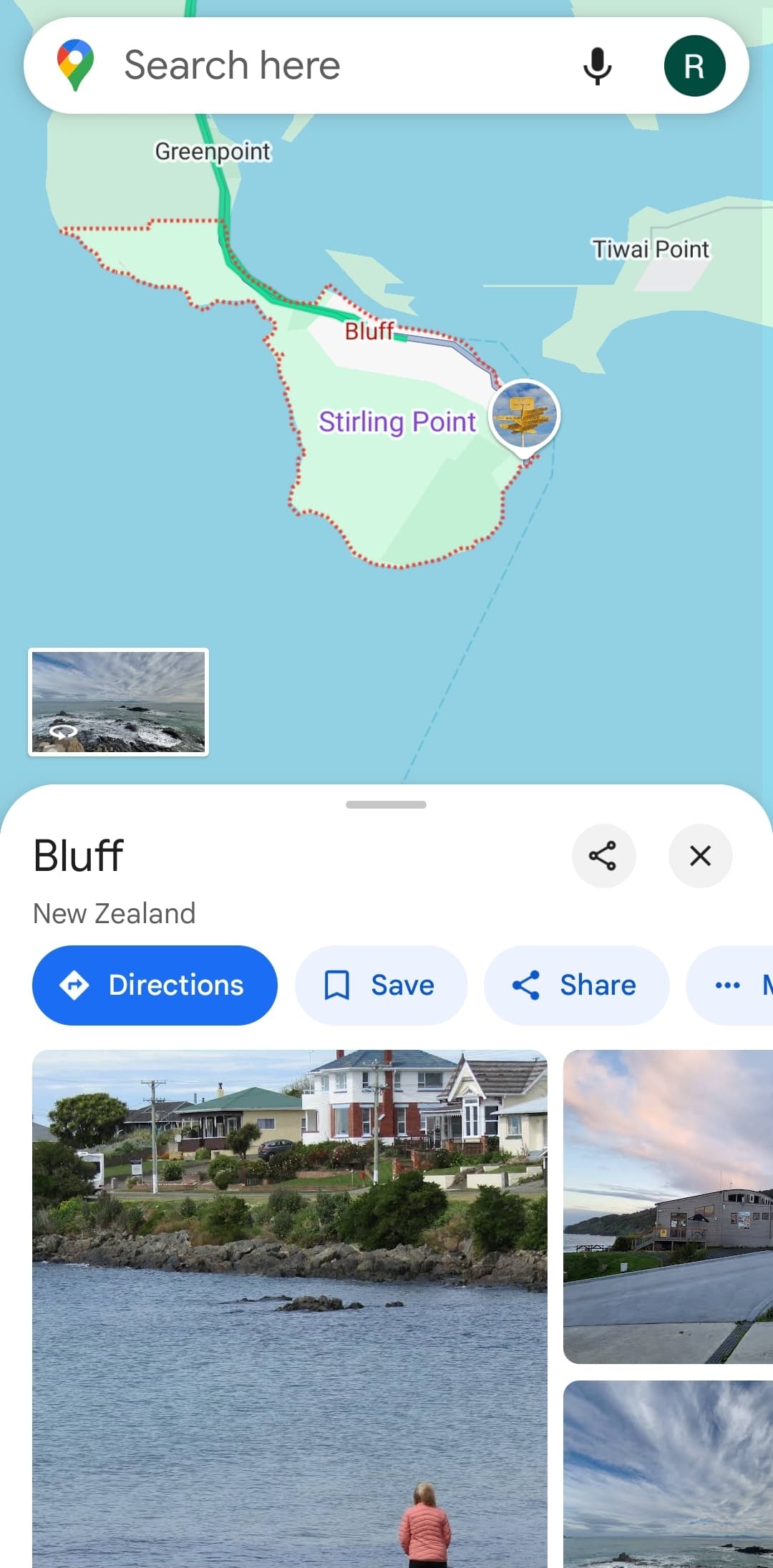Open the account profile avatar R
Viewport: 773px width, 1568px height.
(694, 66)
